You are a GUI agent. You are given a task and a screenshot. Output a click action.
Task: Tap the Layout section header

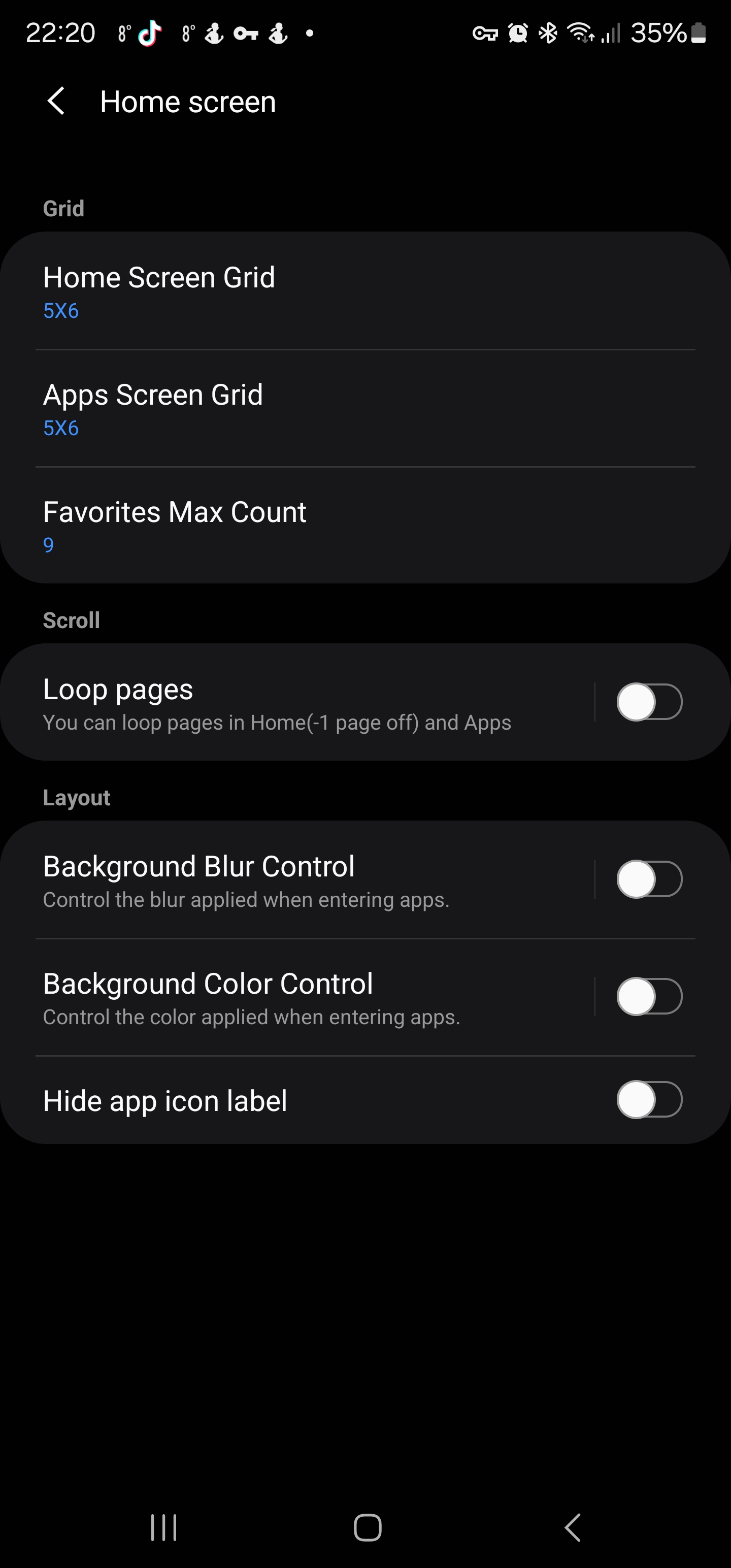click(77, 797)
